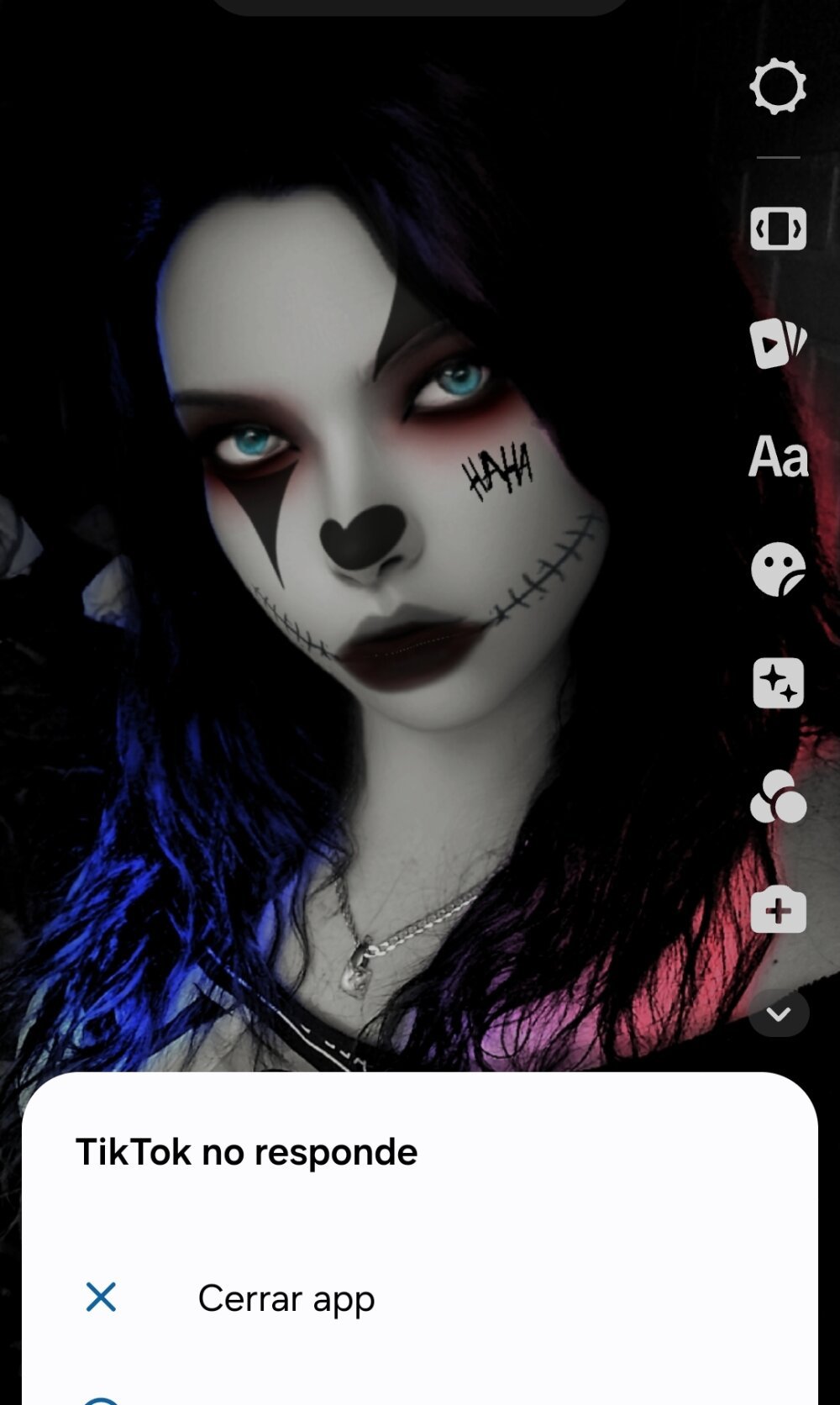Open the settings gear icon
840x1405 pixels.
tap(778, 87)
